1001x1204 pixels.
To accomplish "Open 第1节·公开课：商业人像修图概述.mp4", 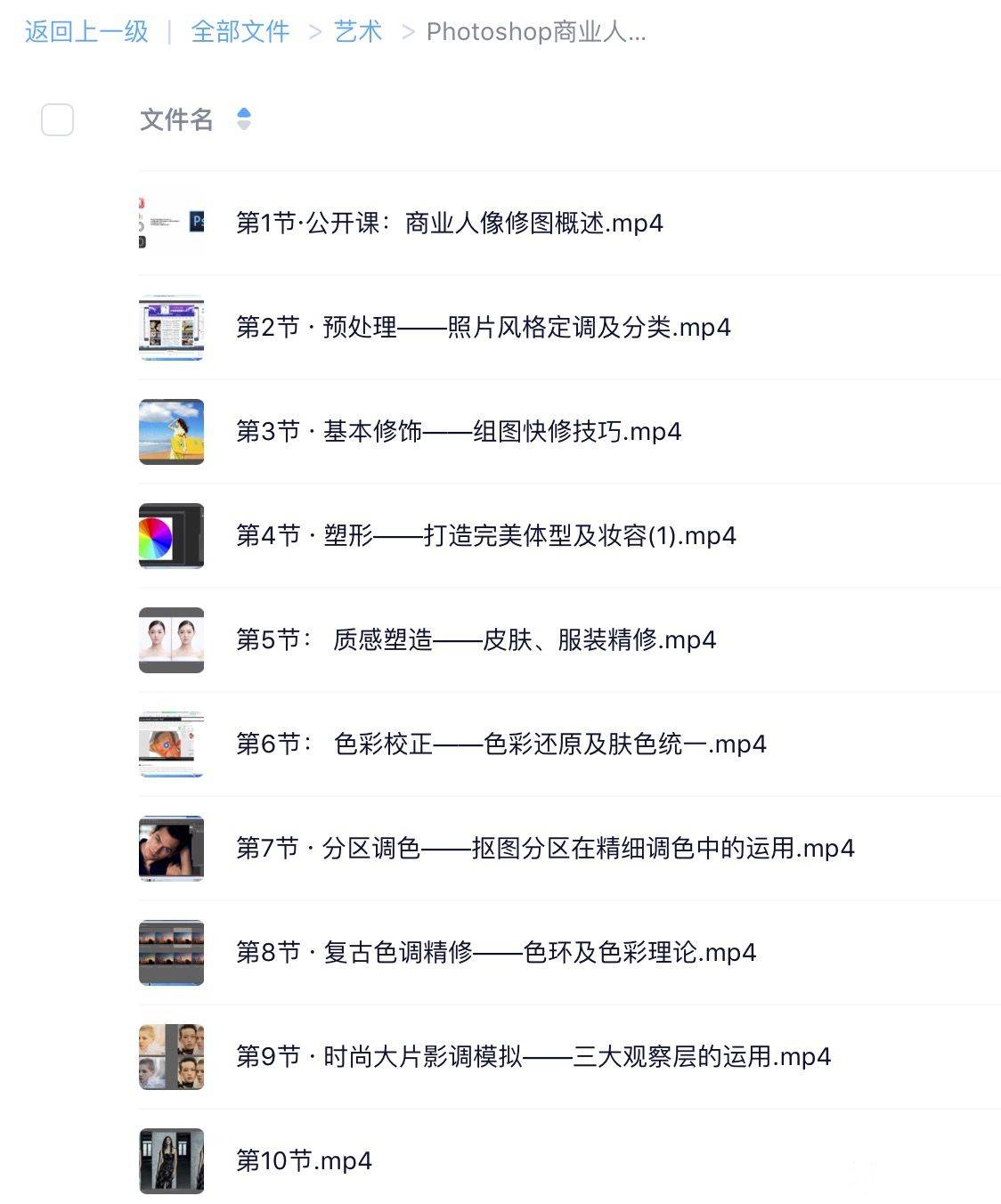I will (x=449, y=223).
